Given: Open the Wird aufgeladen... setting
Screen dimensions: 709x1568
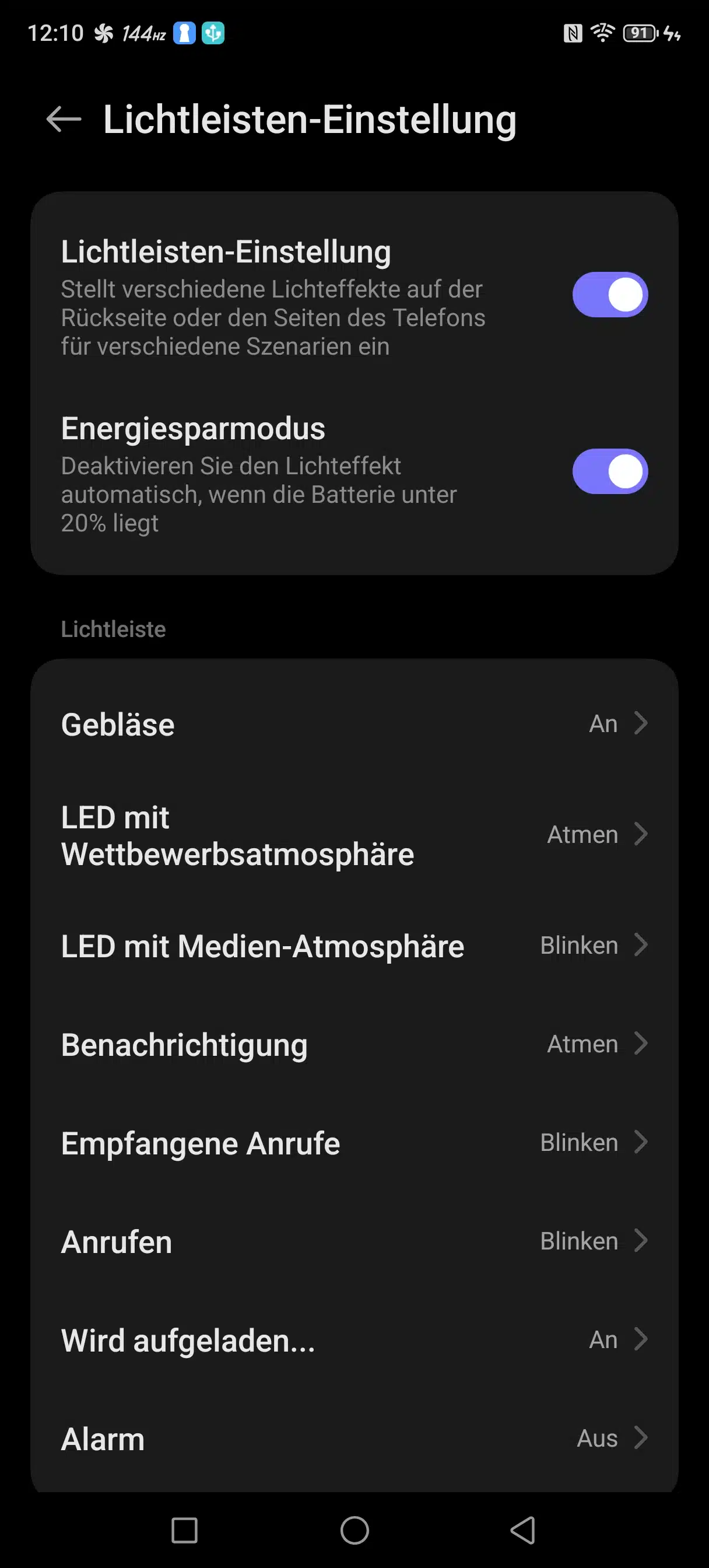Looking at the screenshot, I should [x=354, y=1340].
